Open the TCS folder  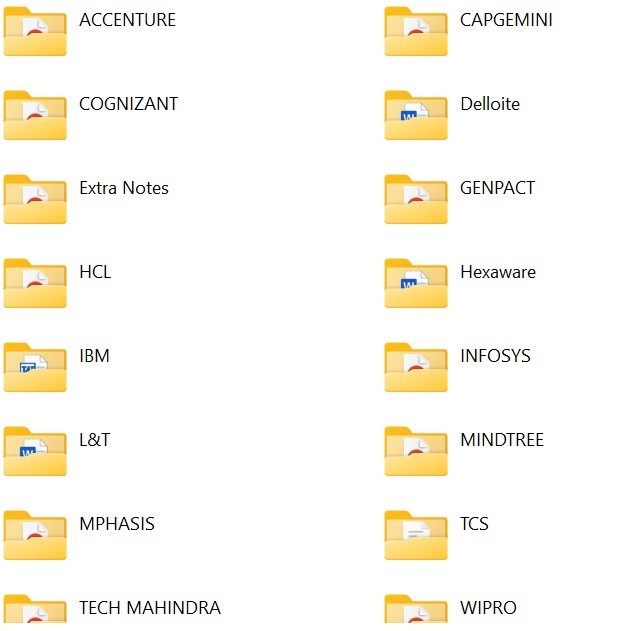point(416,536)
